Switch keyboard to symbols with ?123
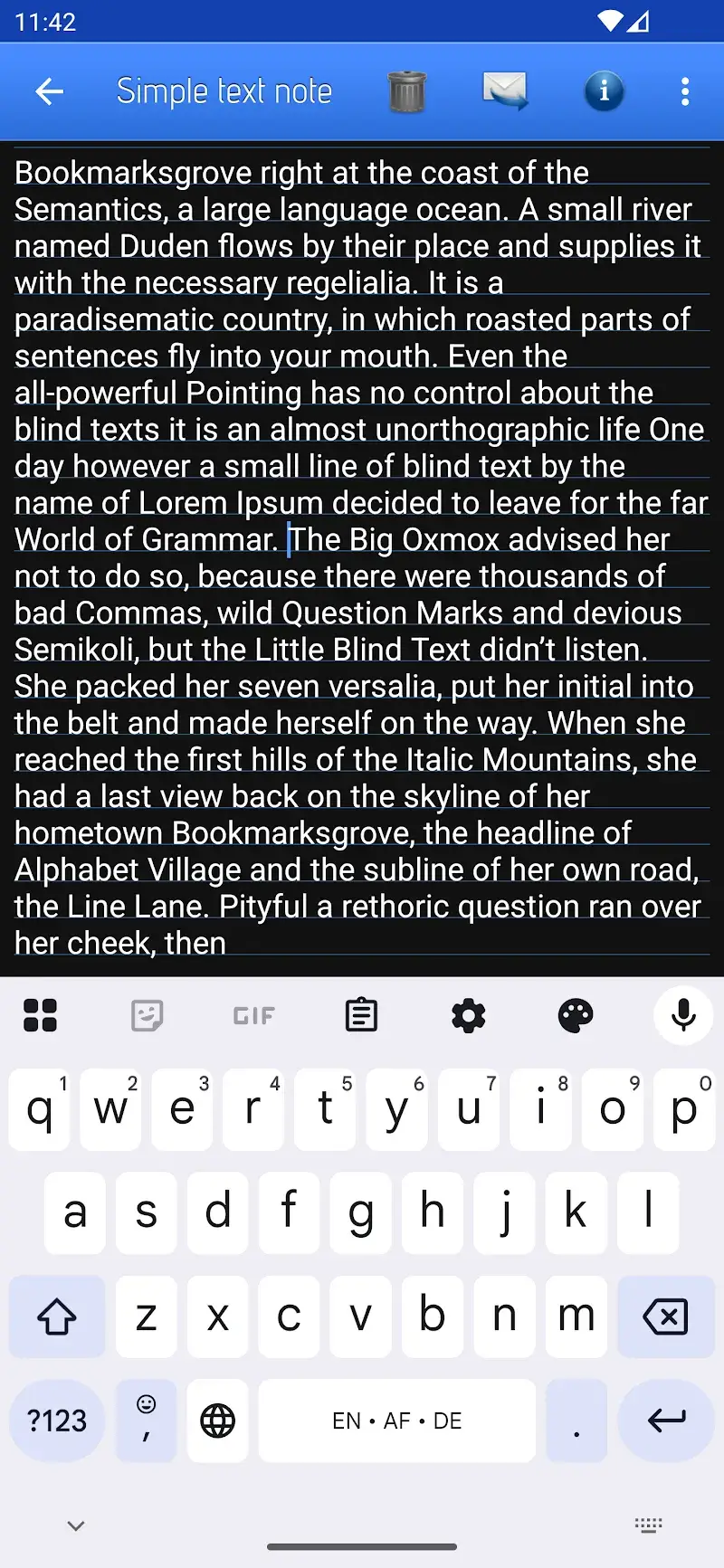The height and width of the screenshot is (1568, 724). (57, 1421)
